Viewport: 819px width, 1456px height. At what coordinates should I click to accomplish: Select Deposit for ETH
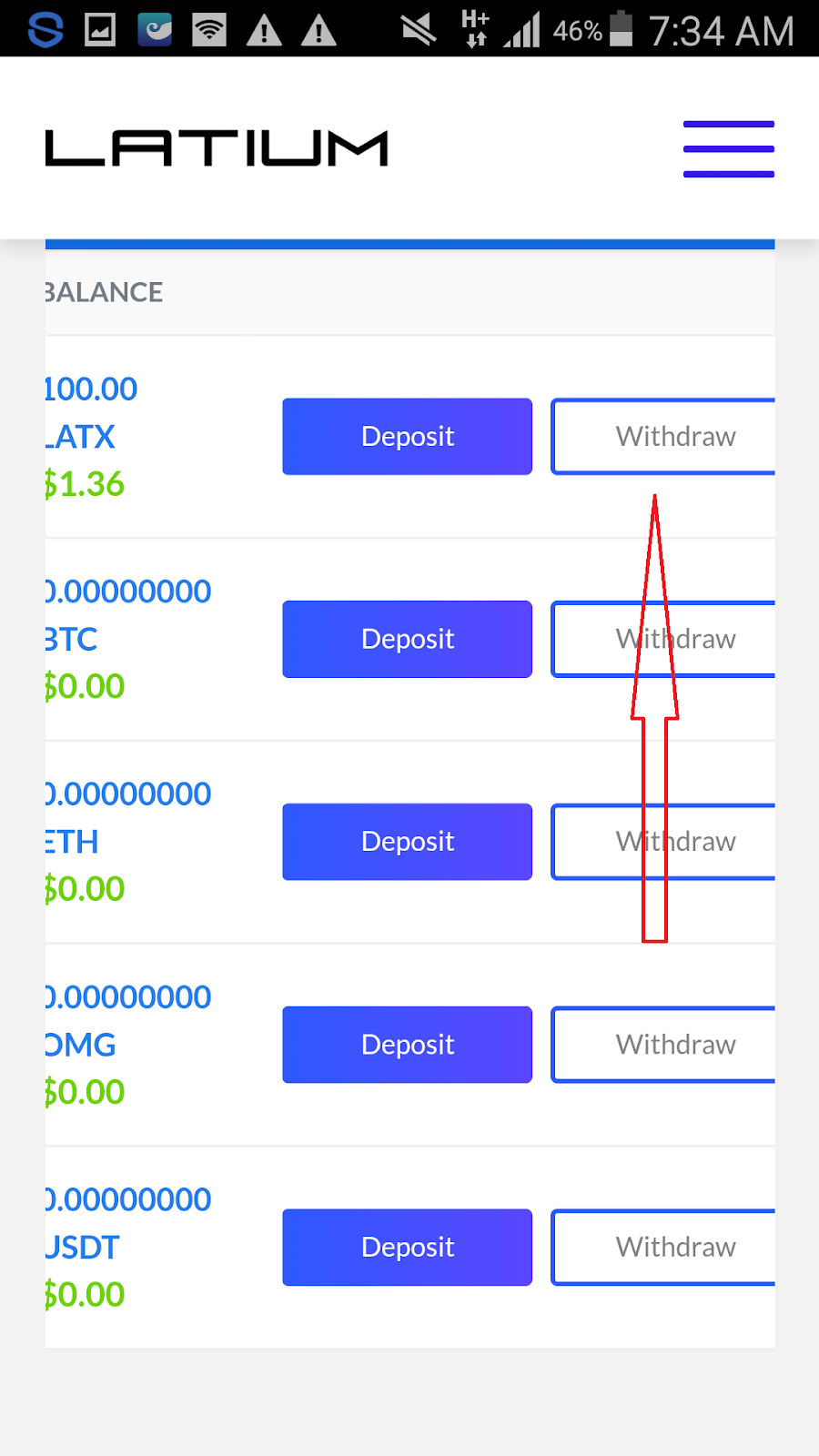[x=407, y=842]
